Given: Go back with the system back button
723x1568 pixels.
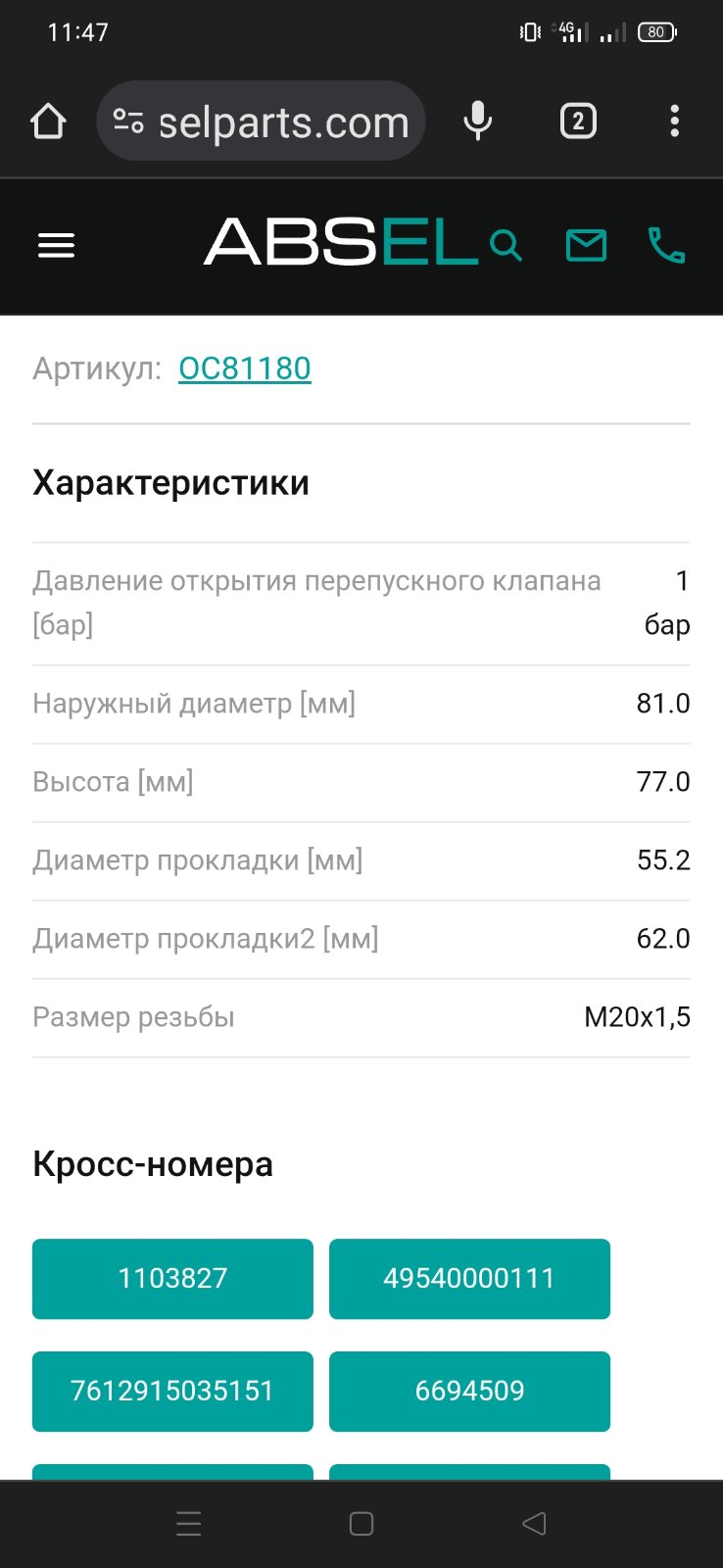Looking at the screenshot, I should pyautogui.click(x=534, y=1524).
